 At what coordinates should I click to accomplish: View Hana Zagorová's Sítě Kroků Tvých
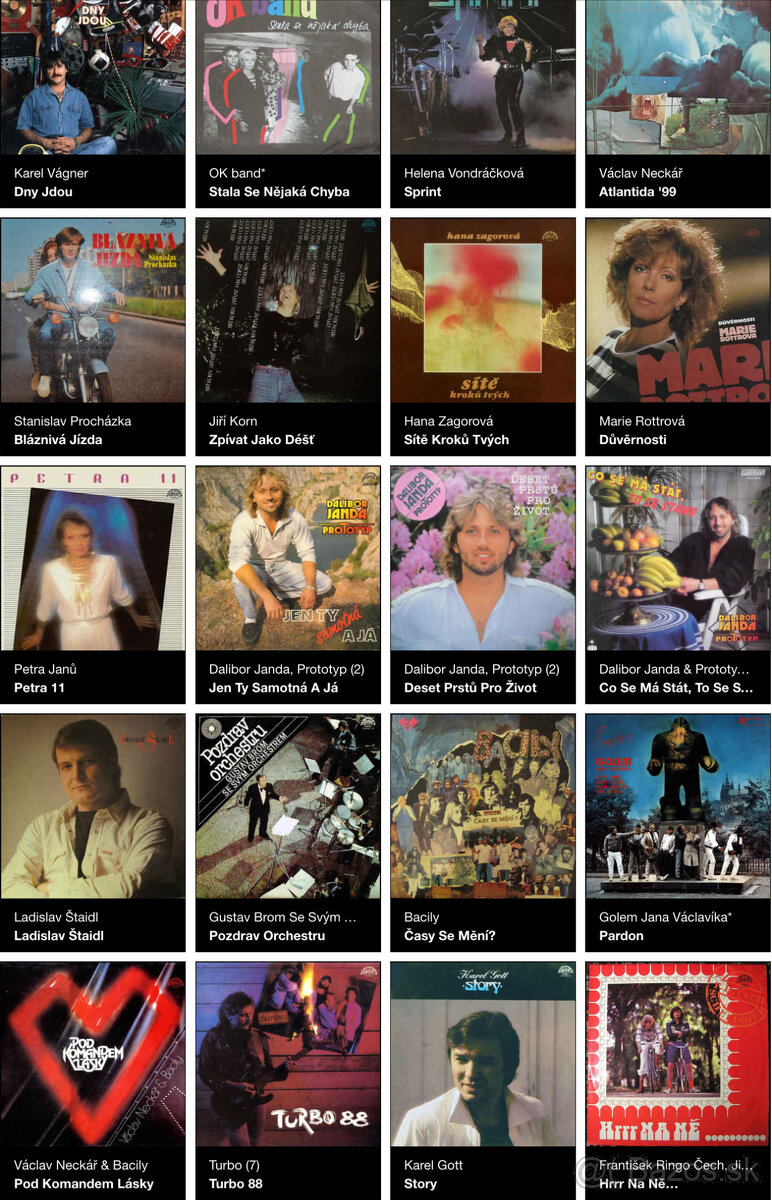pyautogui.click(x=483, y=310)
